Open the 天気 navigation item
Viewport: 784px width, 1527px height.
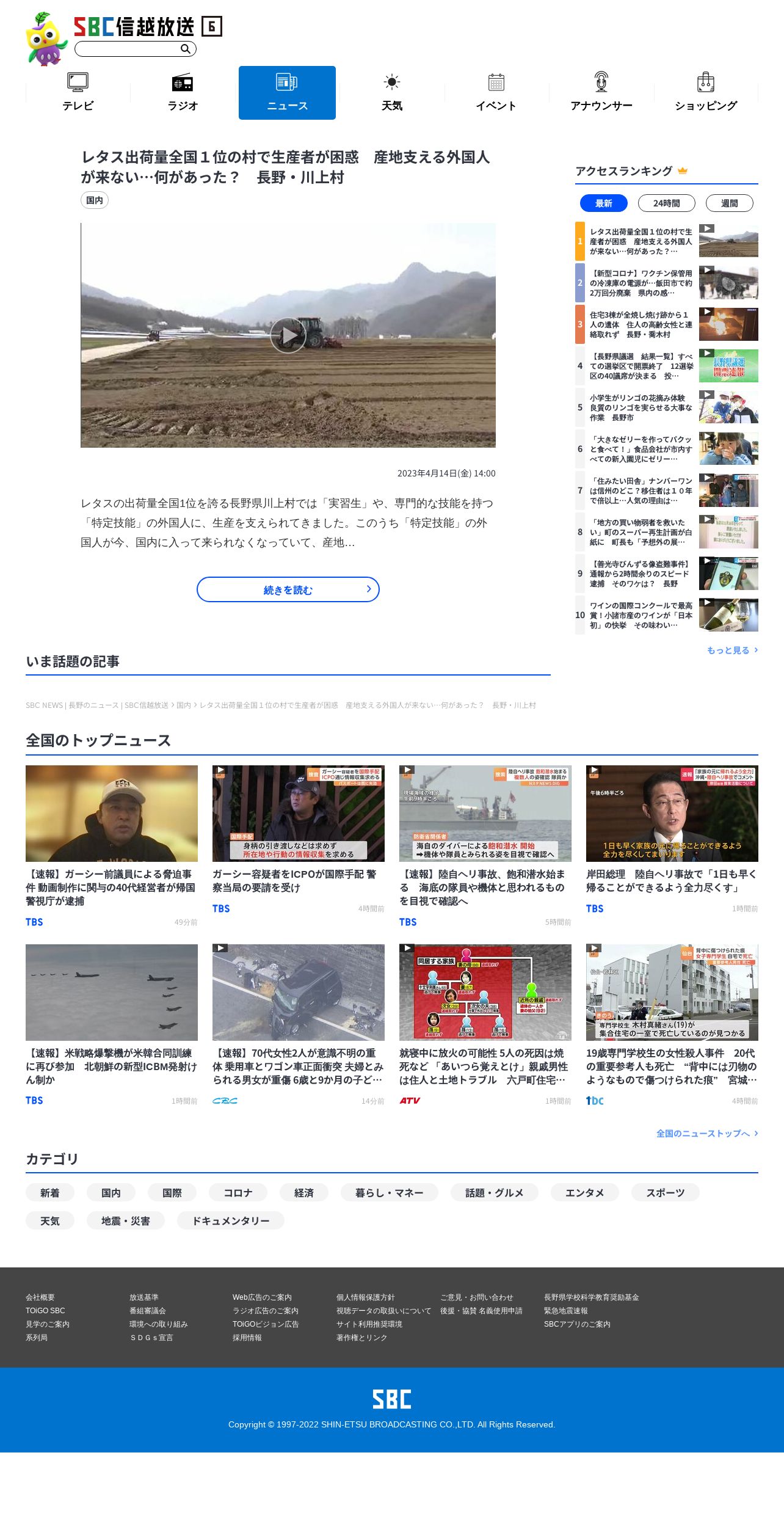(x=392, y=93)
